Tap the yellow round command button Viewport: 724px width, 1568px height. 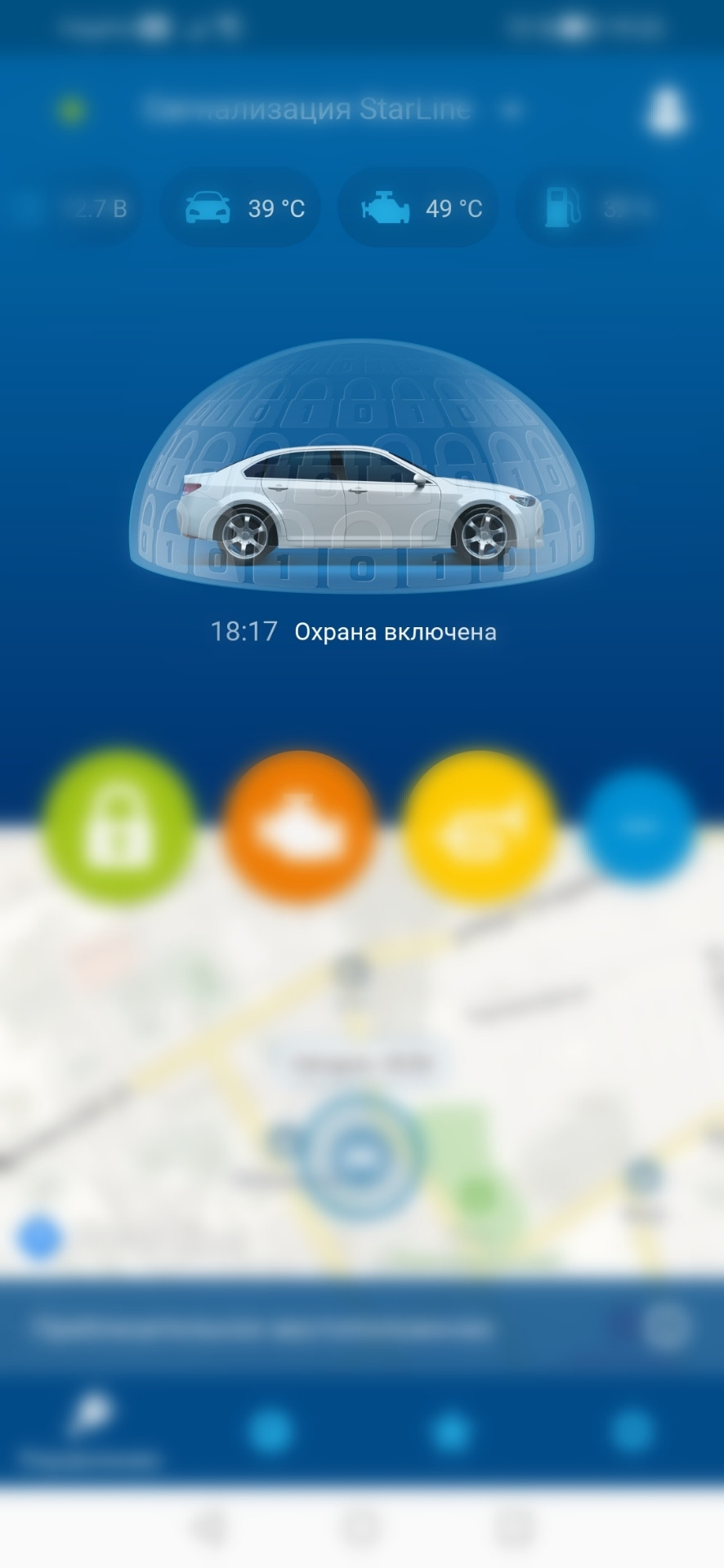(x=480, y=826)
